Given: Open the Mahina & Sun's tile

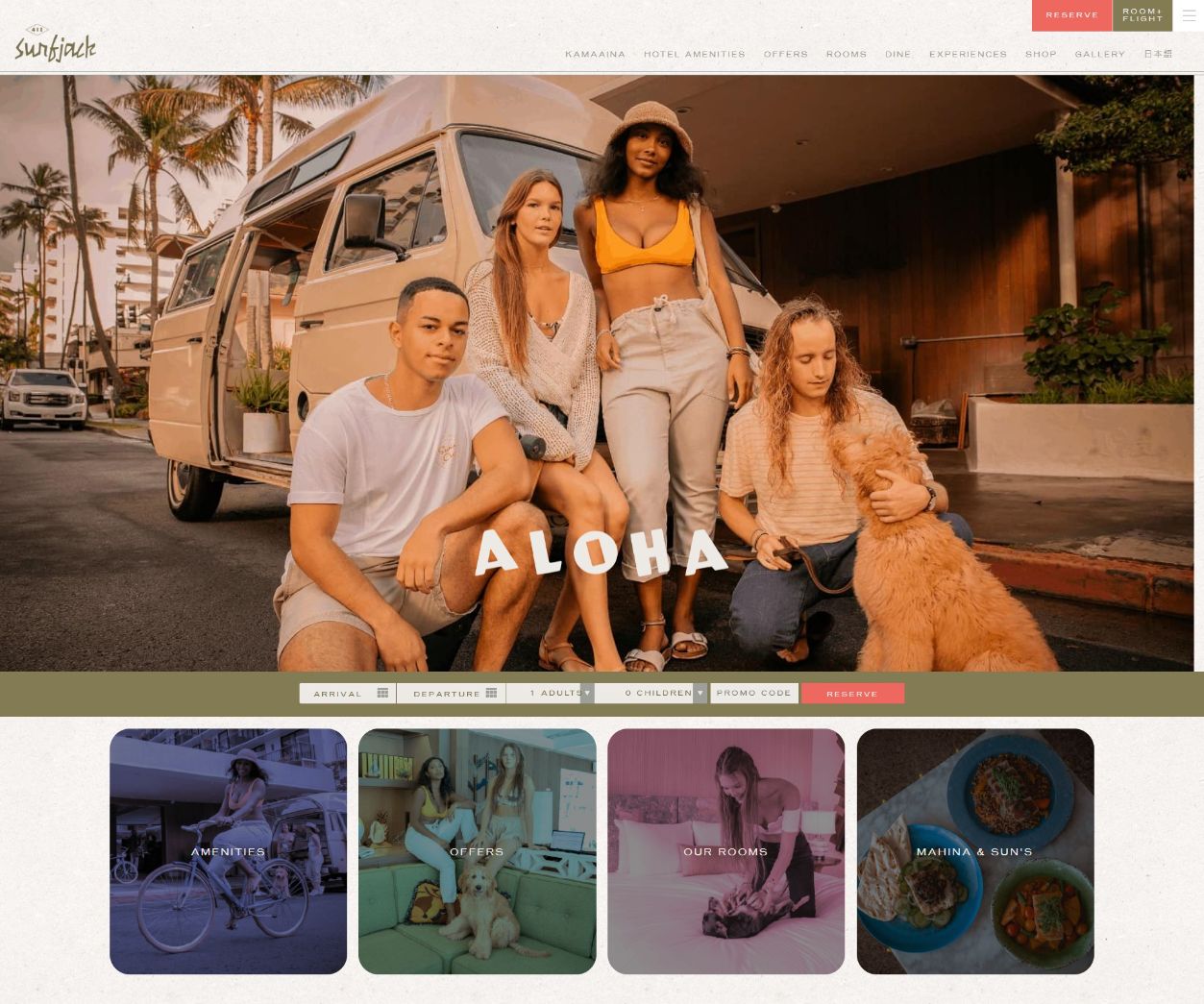Looking at the screenshot, I should pyautogui.click(x=974, y=851).
